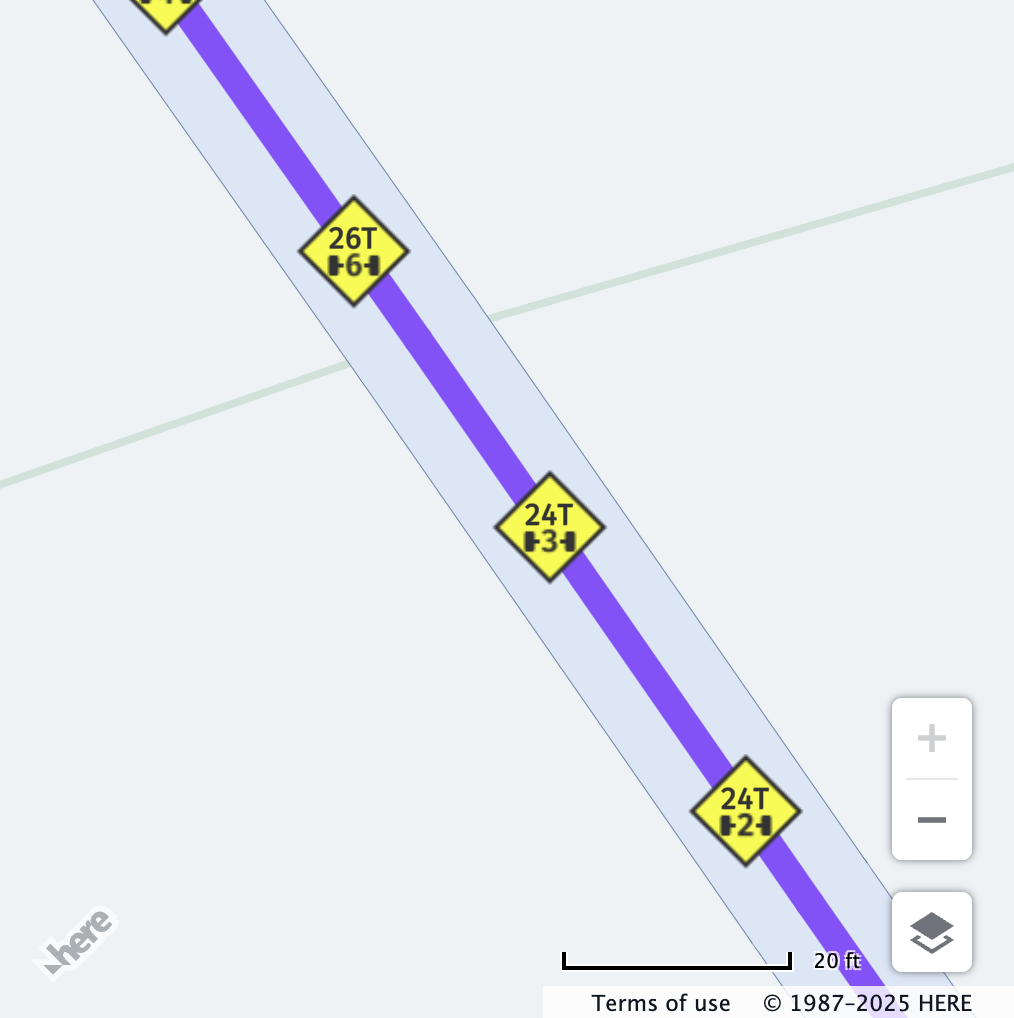Select the 24T two-axle weight restriction marker
This screenshot has width=1014, height=1018.
point(746,812)
